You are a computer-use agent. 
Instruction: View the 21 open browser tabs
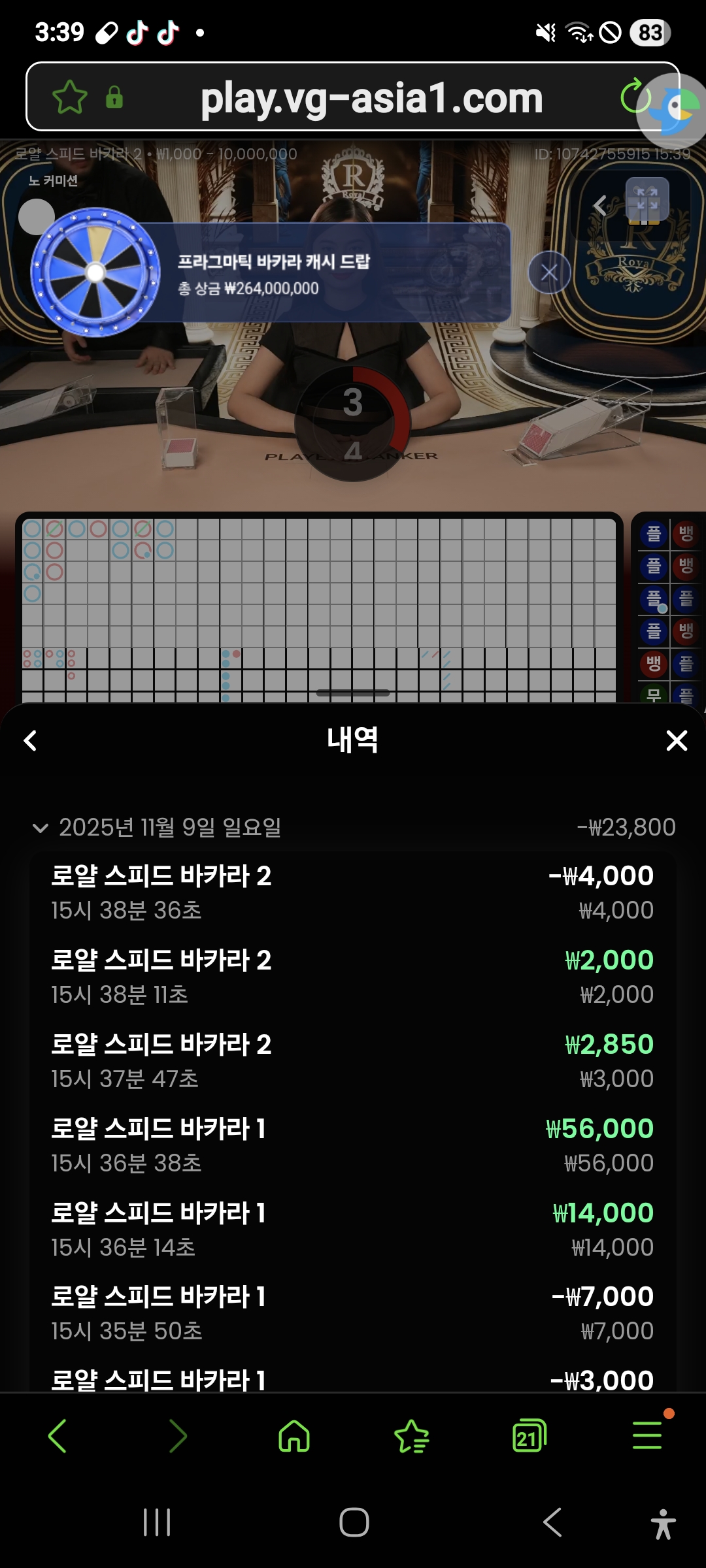click(529, 1436)
